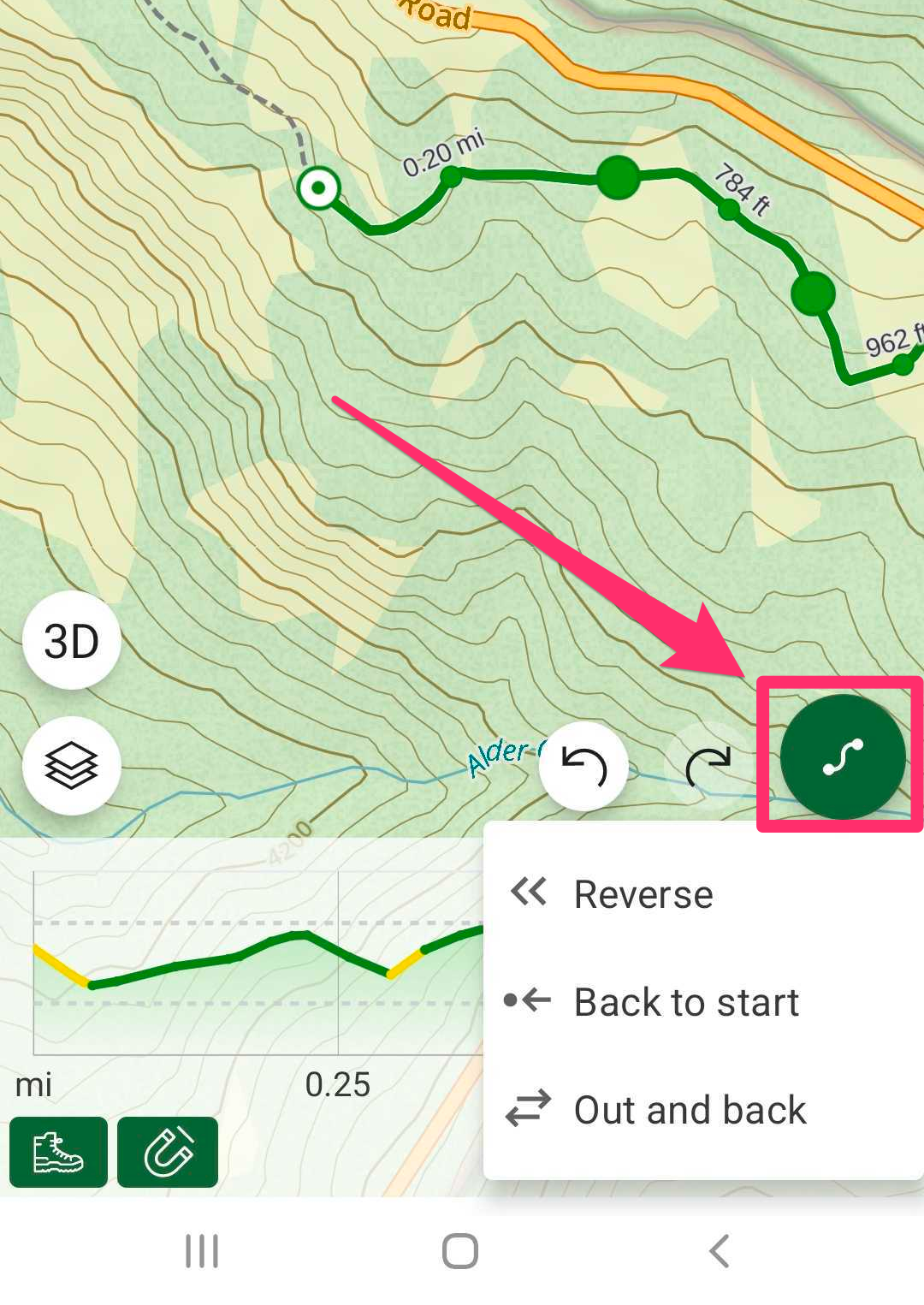The image size is (924, 1305).
Task: Open recent apps from navigation bar
Action: (202, 1251)
